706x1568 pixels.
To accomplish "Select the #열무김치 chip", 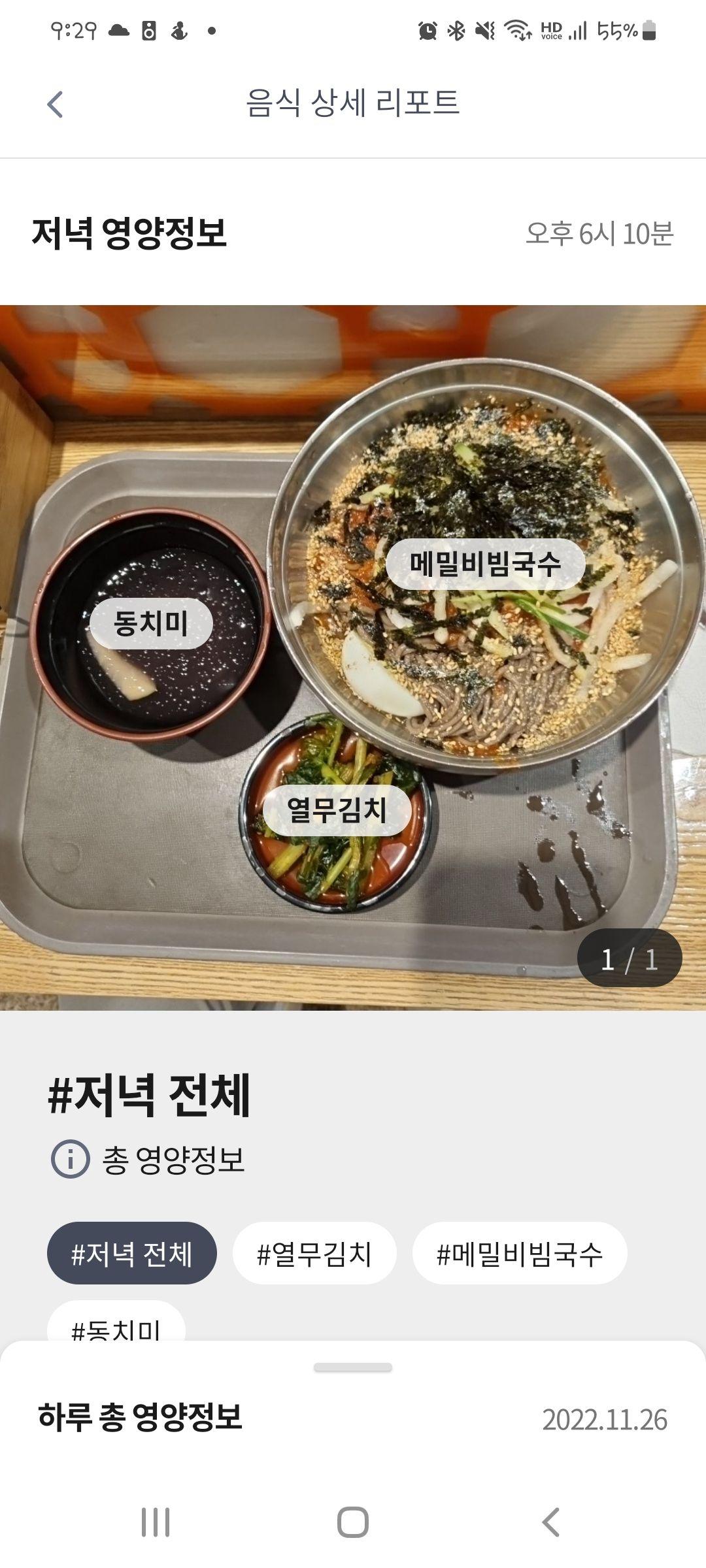I will coord(314,1253).
